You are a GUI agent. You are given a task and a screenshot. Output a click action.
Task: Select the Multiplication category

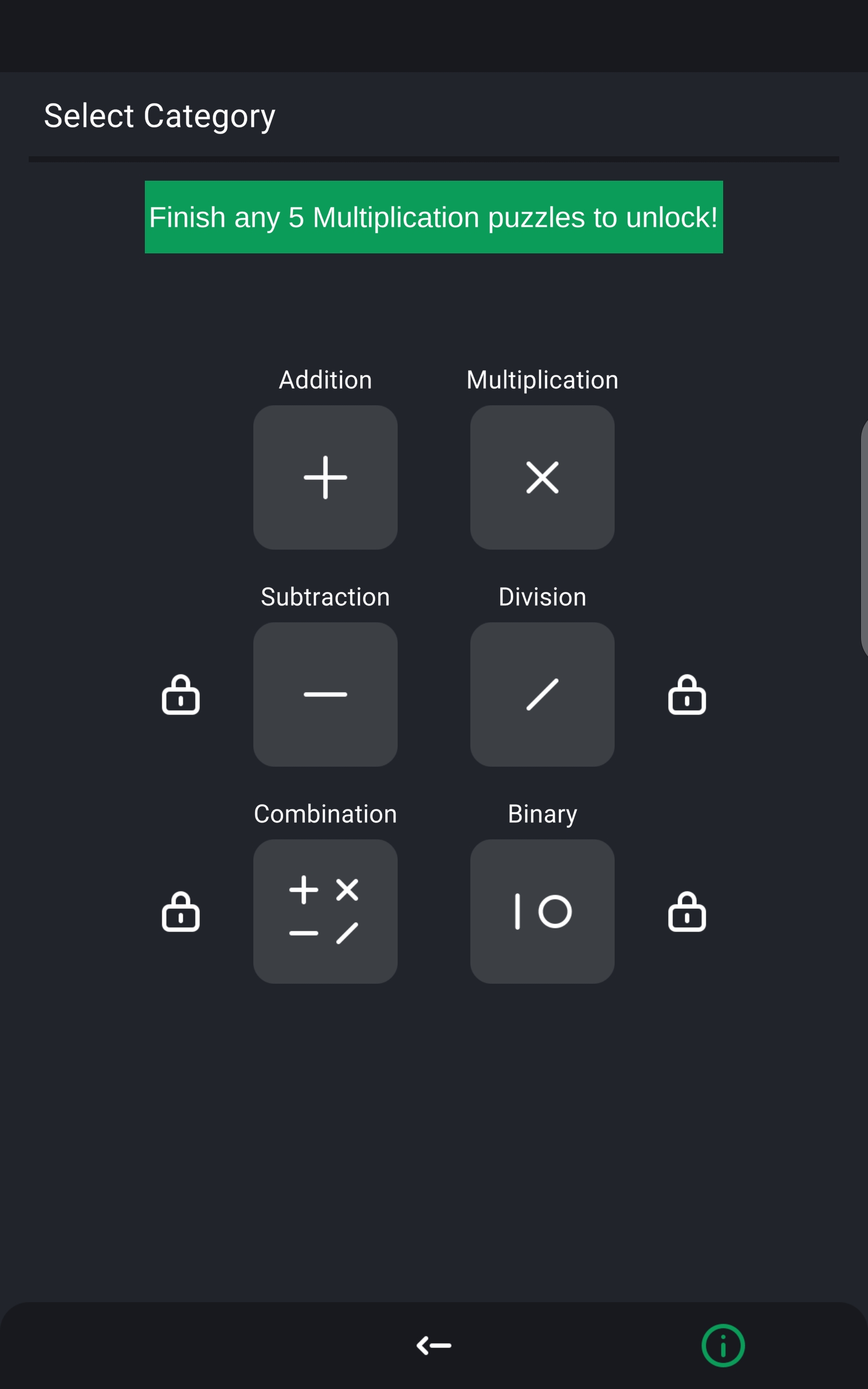click(x=542, y=477)
